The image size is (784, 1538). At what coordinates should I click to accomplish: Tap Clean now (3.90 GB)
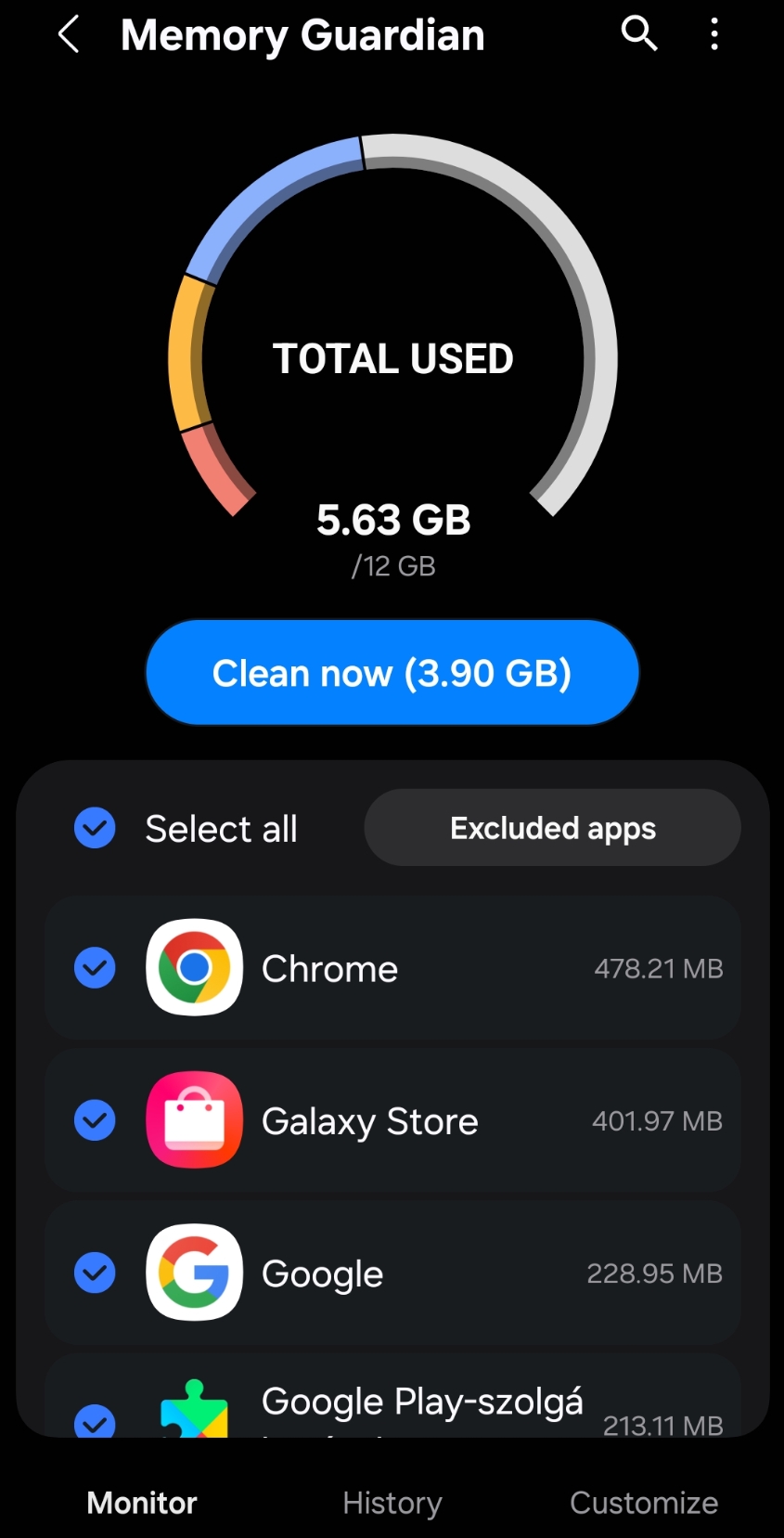tap(392, 673)
